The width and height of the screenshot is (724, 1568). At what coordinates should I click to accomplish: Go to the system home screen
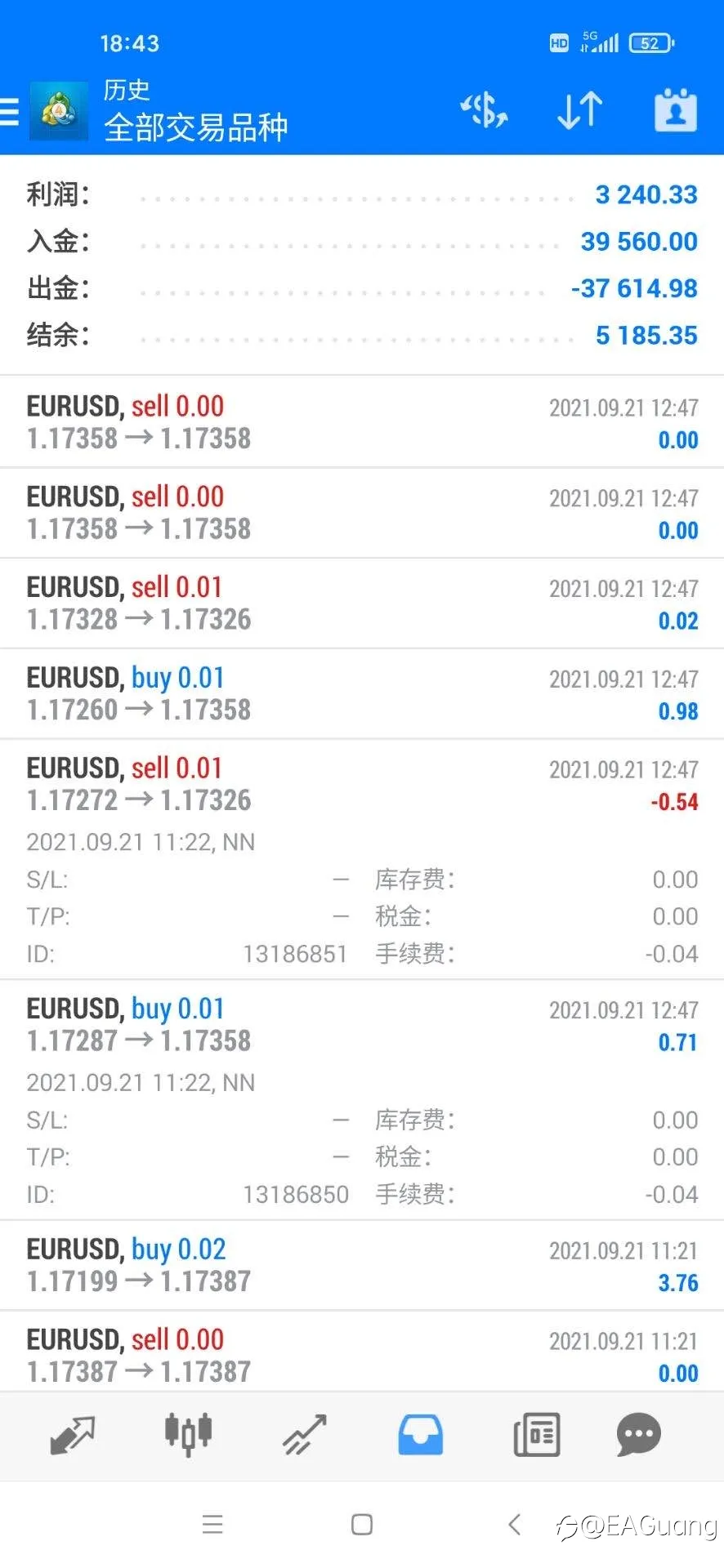pyautogui.click(x=362, y=1524)
